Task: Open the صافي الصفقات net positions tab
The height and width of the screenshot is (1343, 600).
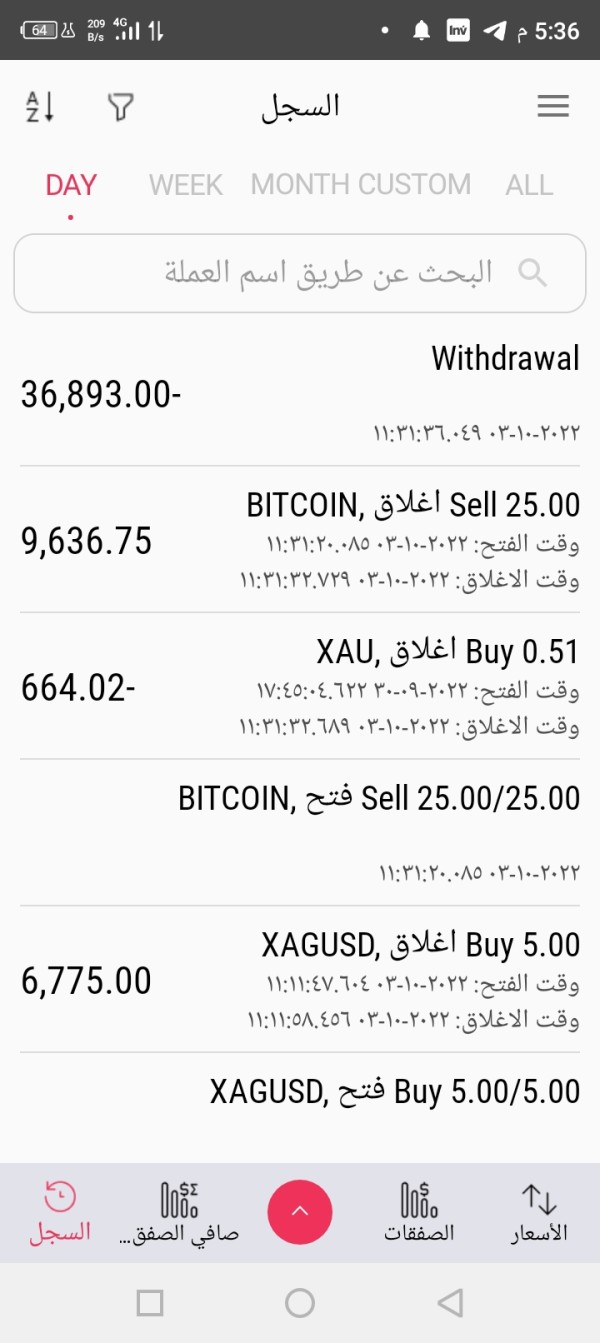Action: [x=179, y=1212]
